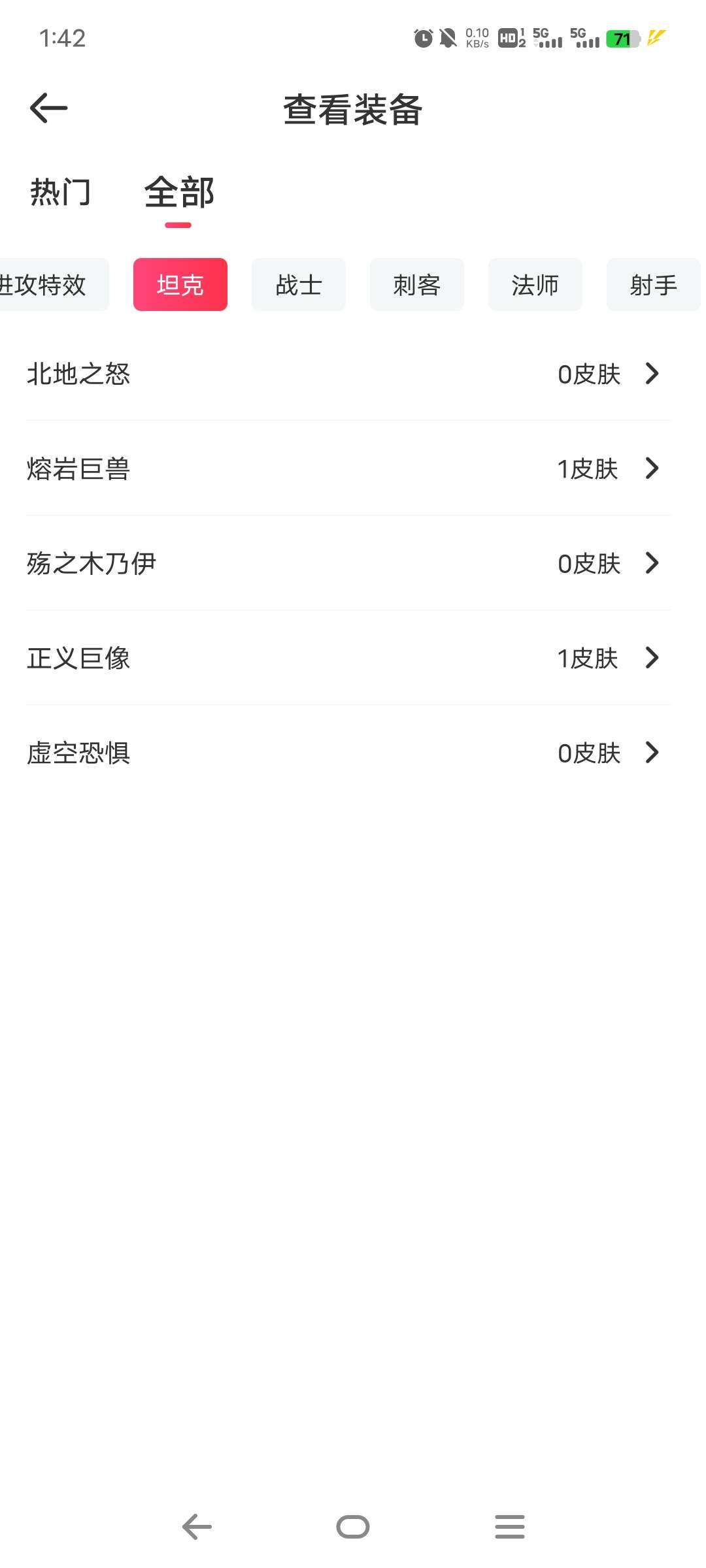Open the 北地之怒 row
This screenshot has height=1568, width=706.
coord(349,374)
